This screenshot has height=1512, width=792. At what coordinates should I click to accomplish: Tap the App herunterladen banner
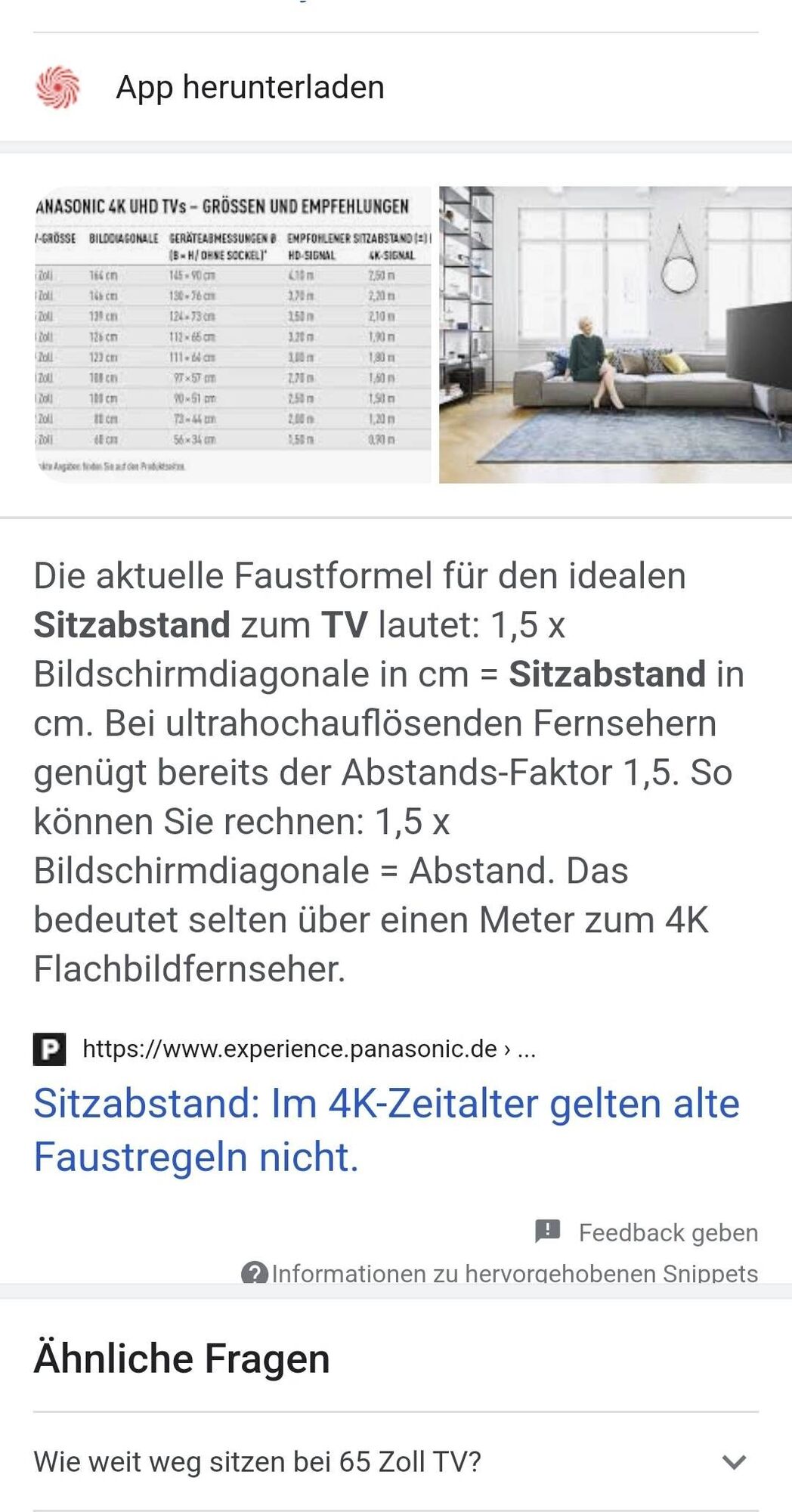pos(249,85)
